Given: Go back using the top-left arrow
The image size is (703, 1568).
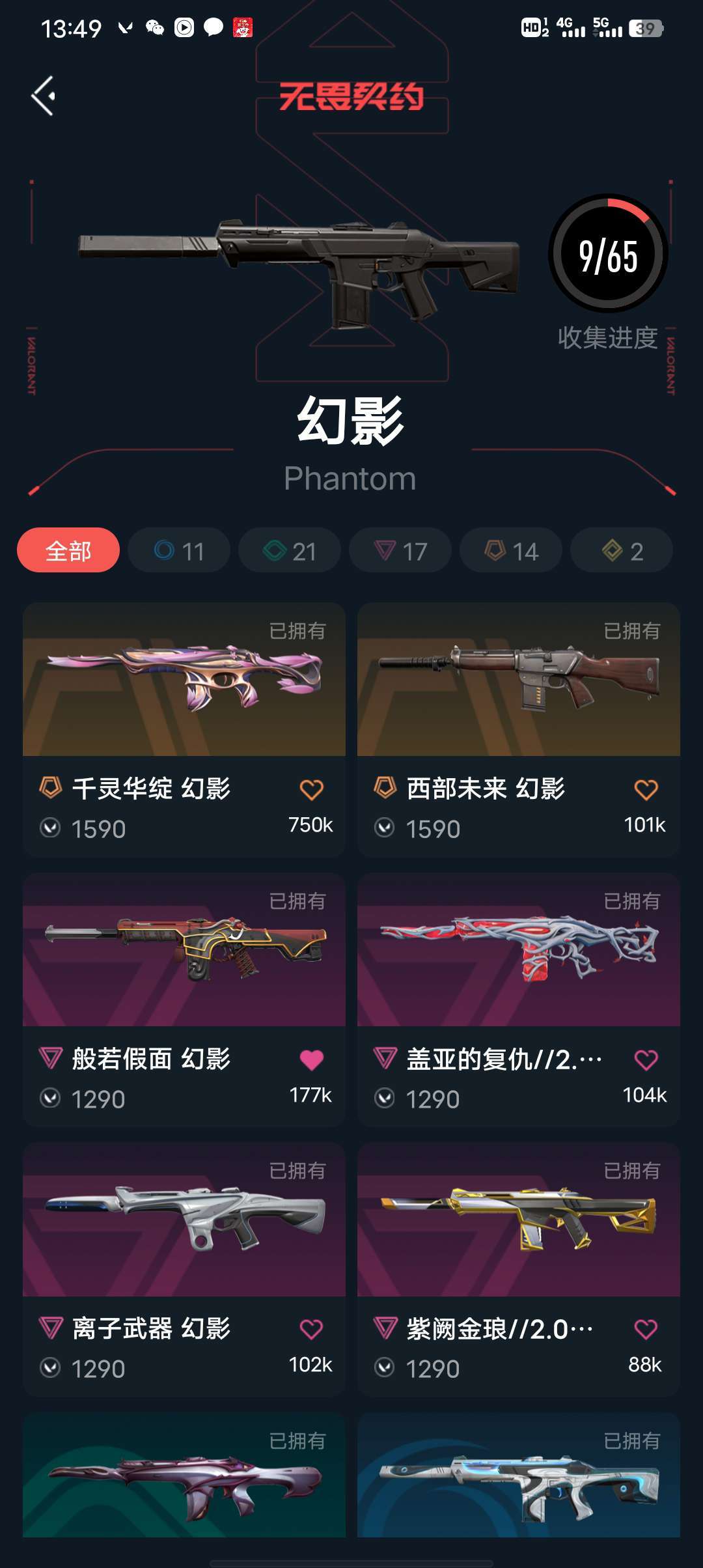Looking at the screenshot, I should click(x=44, y=96).
